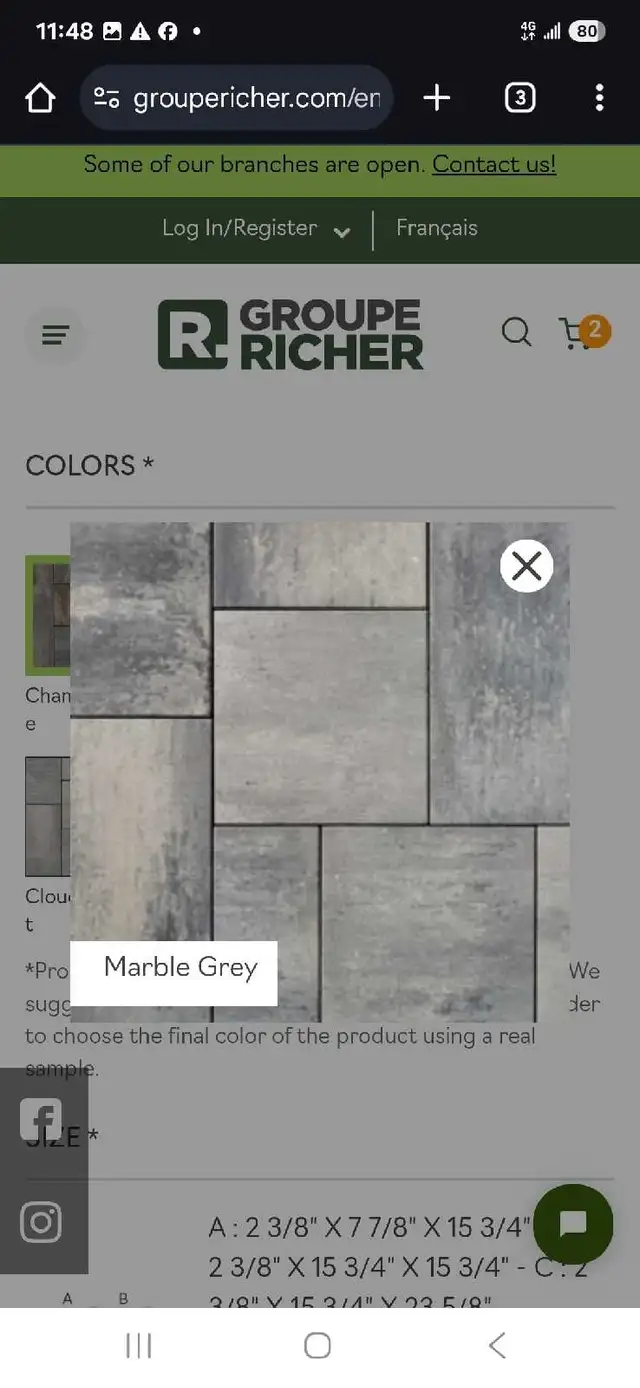This screenshot has width=640, height=1388.
Task: Visit the Facebook page from the sidebar
Action: (x=41, y=1120)
